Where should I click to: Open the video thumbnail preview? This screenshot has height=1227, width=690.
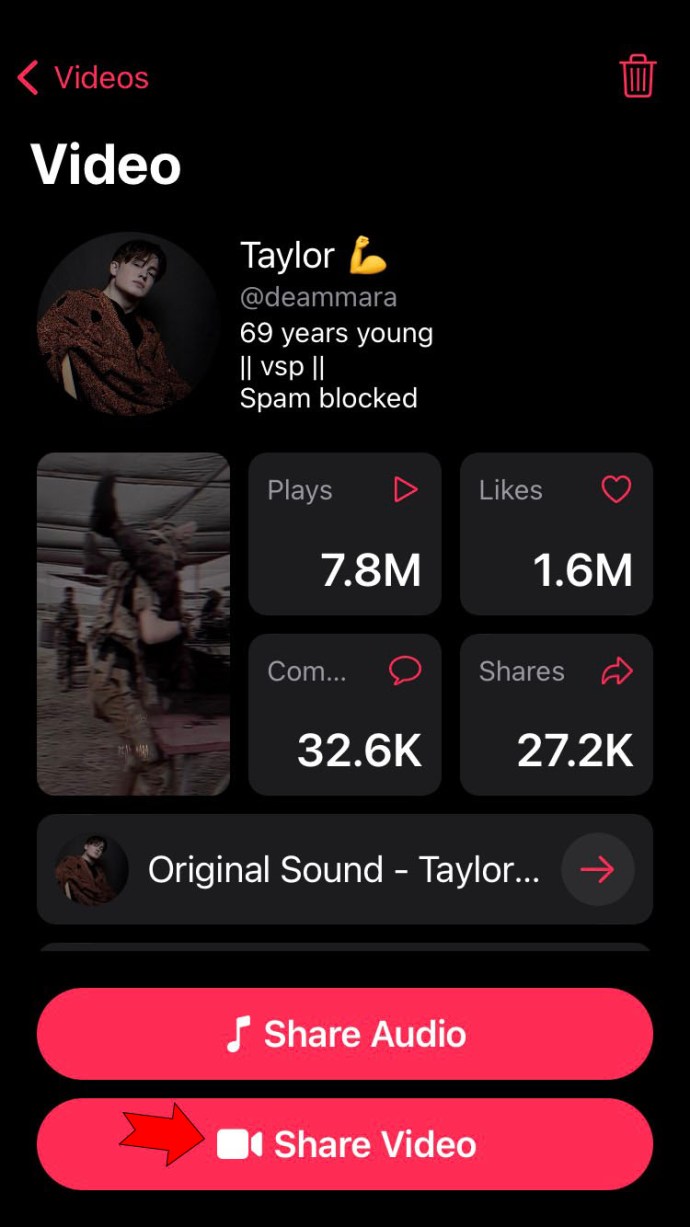pyautogui.click(x=133, y=624)
